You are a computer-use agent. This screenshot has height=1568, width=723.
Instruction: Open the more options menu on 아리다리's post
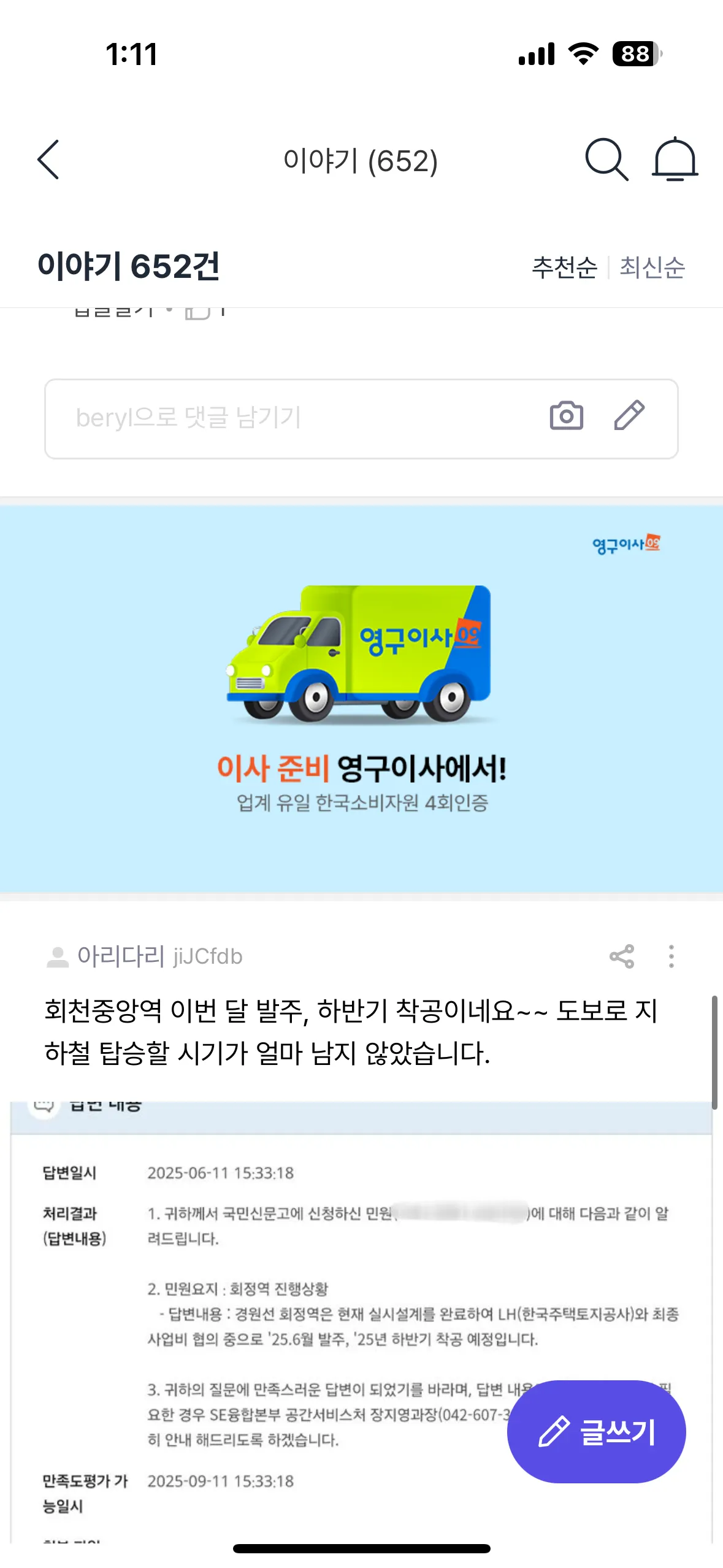pos(671,956)
